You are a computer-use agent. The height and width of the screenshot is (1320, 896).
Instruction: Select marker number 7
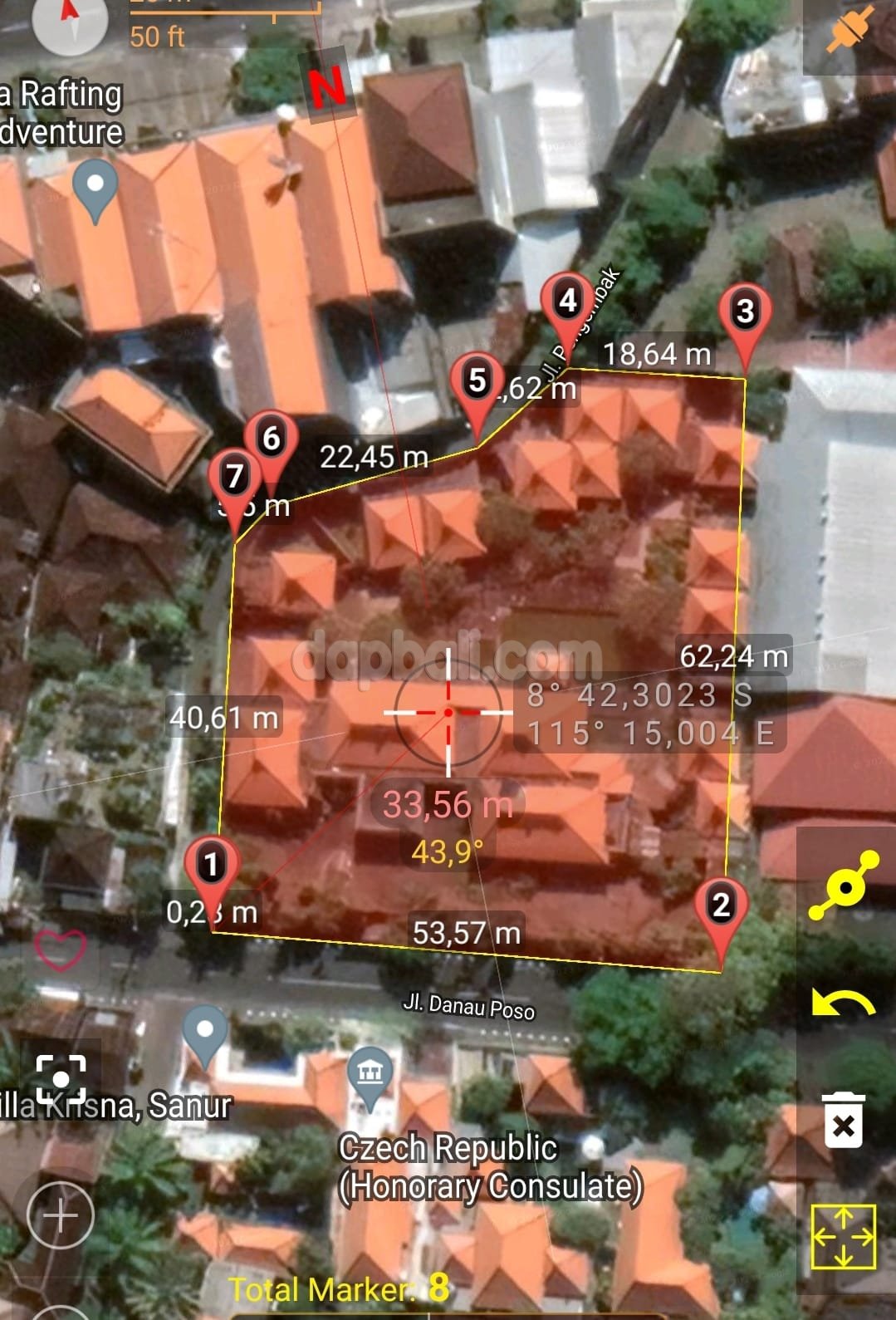tap(235, 476)
